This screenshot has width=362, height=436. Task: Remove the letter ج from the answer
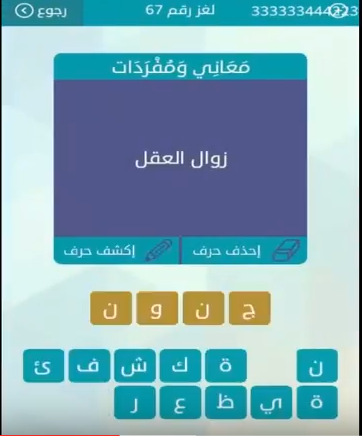click(249, 308)
